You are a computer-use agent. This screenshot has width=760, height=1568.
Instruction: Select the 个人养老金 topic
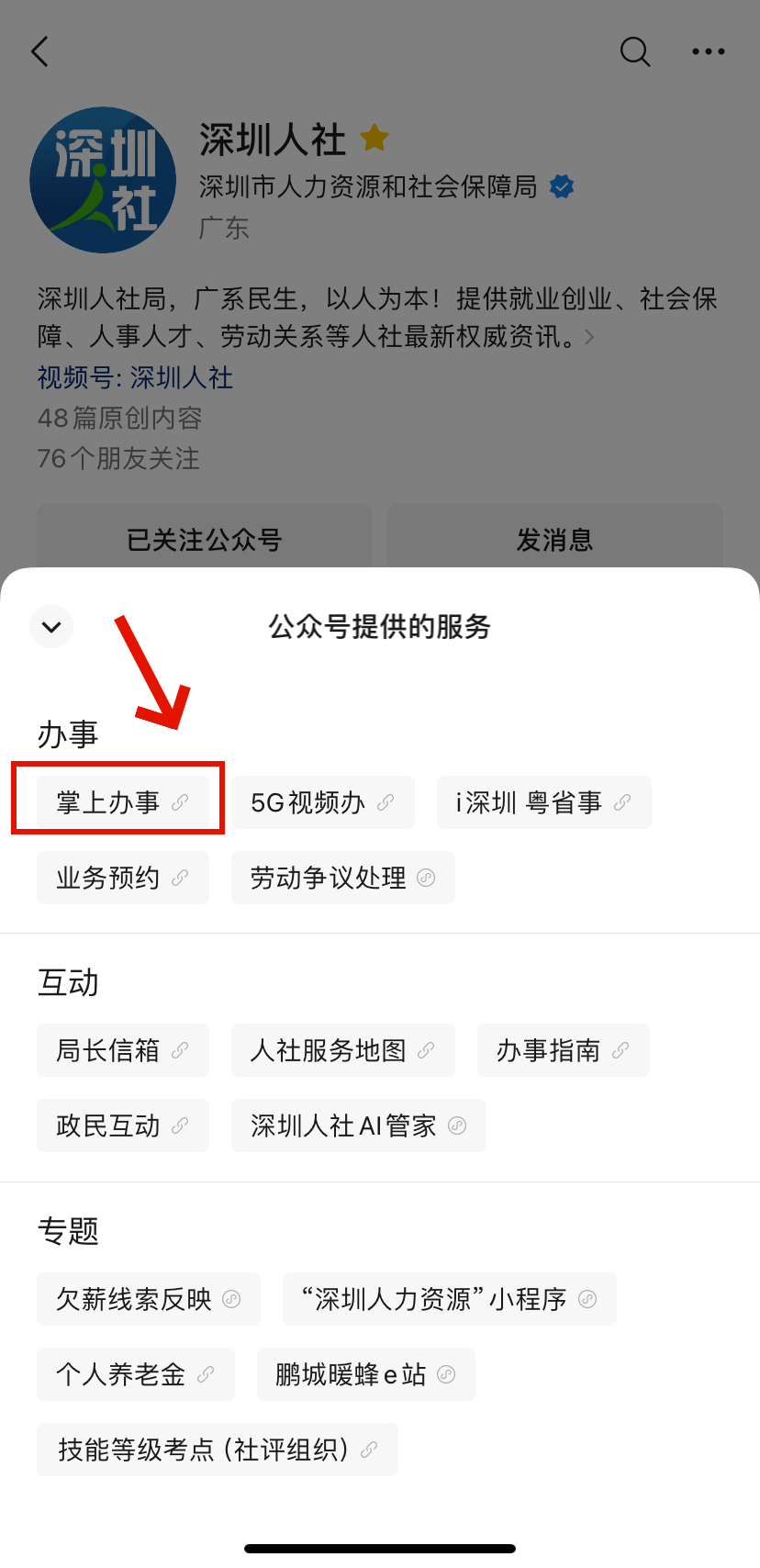[x=135, y=1374]
